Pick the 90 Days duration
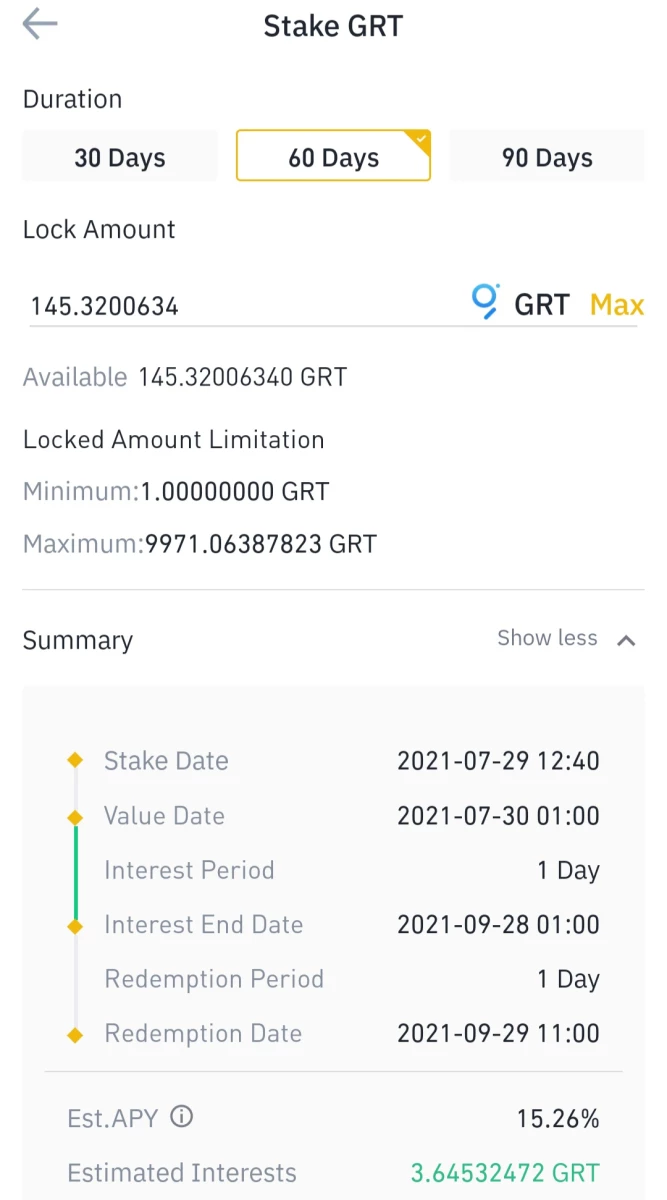The width and height of the screenshot is (667, 1200). pyautogui.click(x=547, y=157)
